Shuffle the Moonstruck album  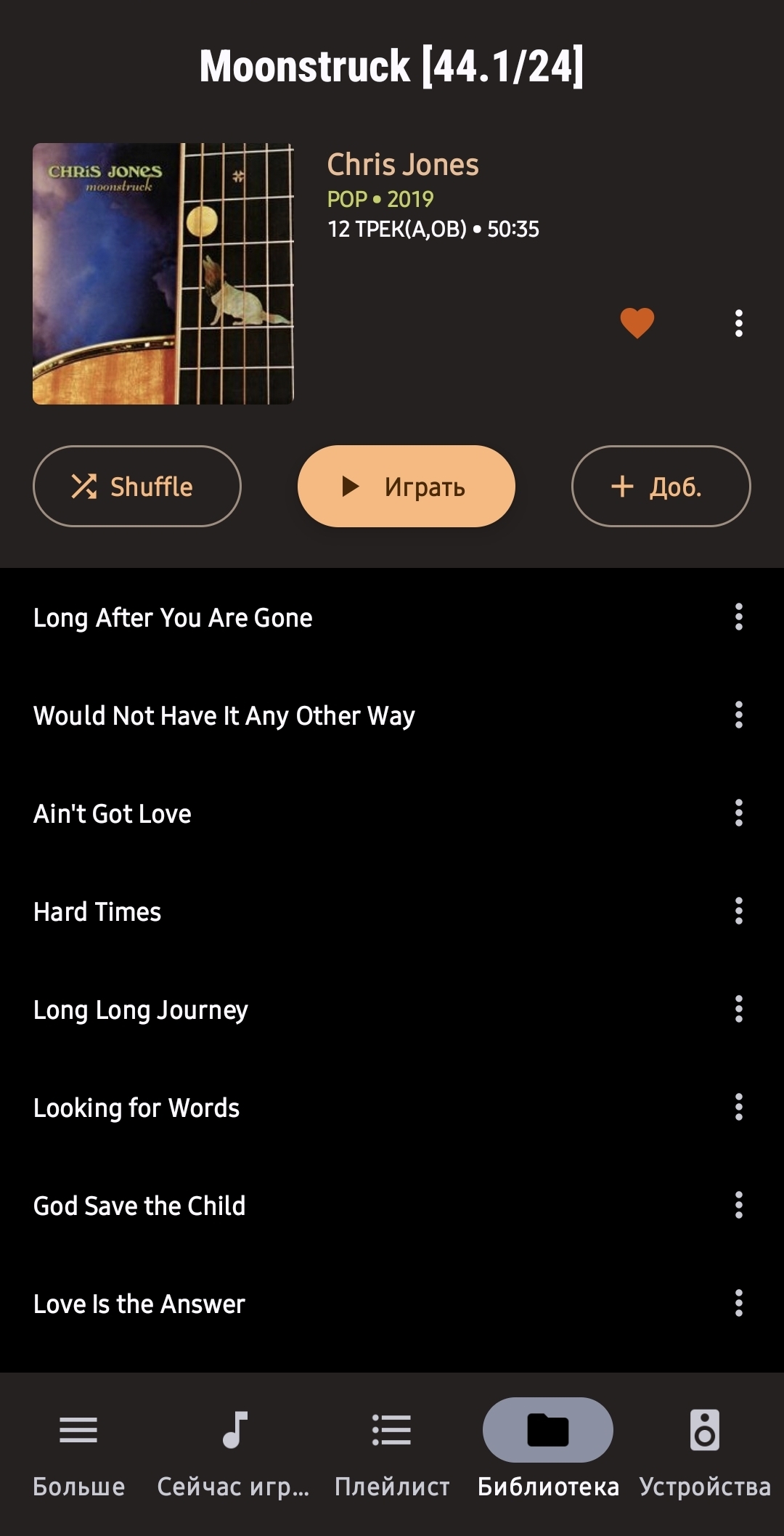point(137,486)
